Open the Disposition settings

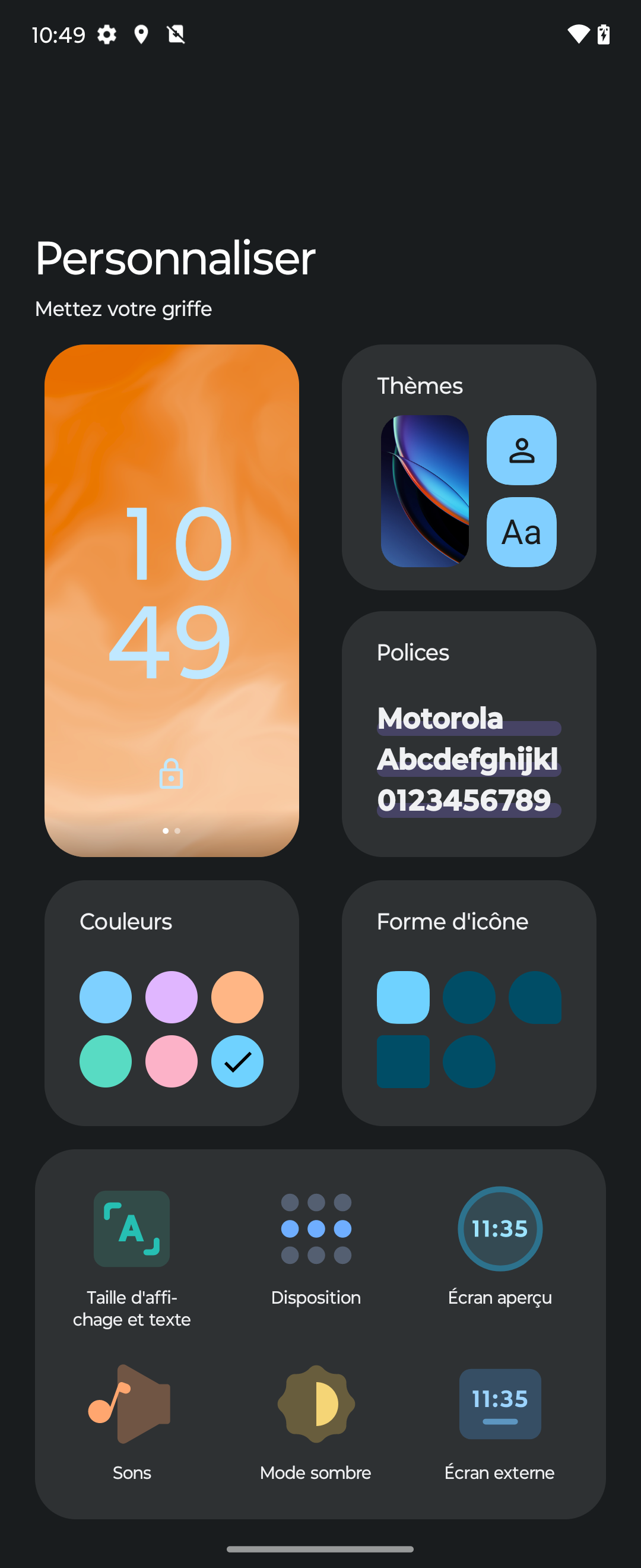[316, 1247]
